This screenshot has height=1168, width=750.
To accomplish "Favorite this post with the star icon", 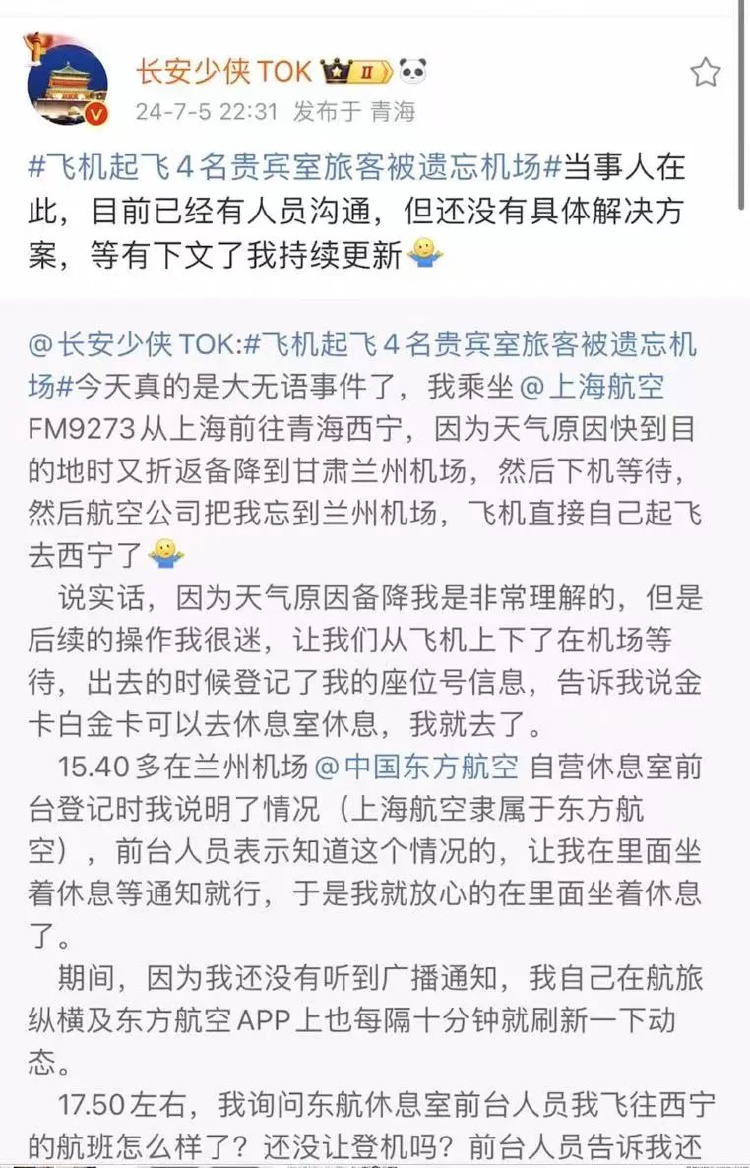I will tap(706, 72).
